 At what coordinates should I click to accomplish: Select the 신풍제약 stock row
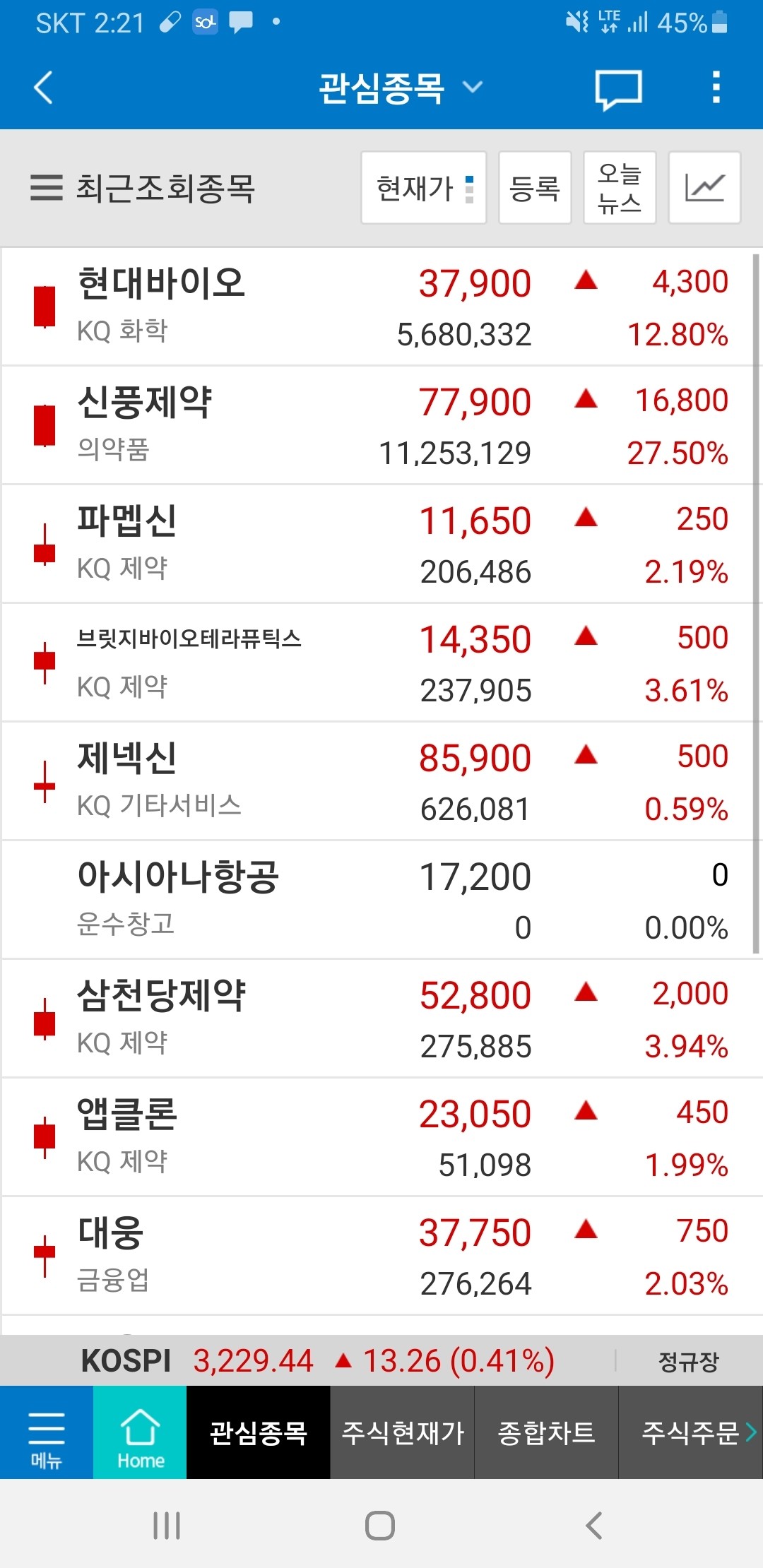pos(381,424)
